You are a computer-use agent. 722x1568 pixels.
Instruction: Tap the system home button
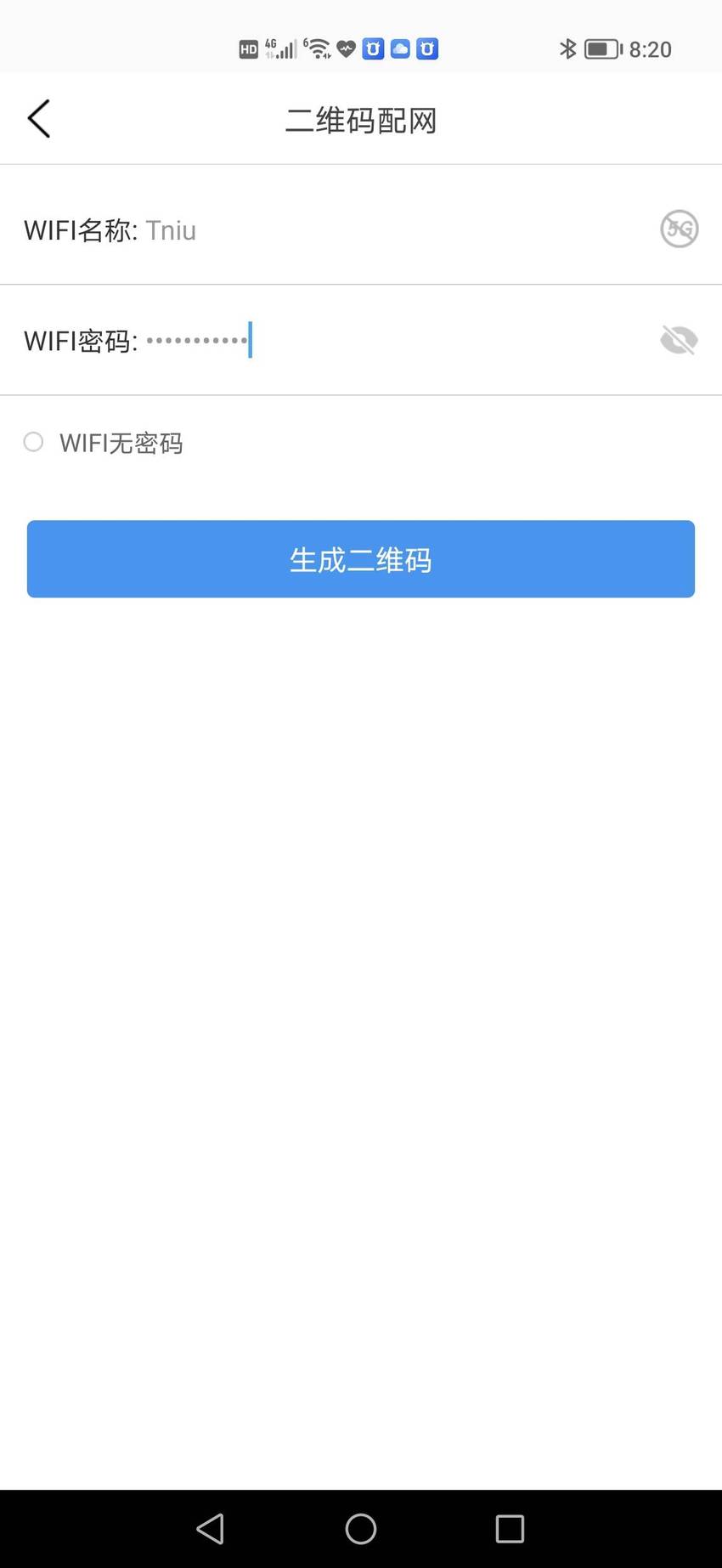pos(361,1529)
